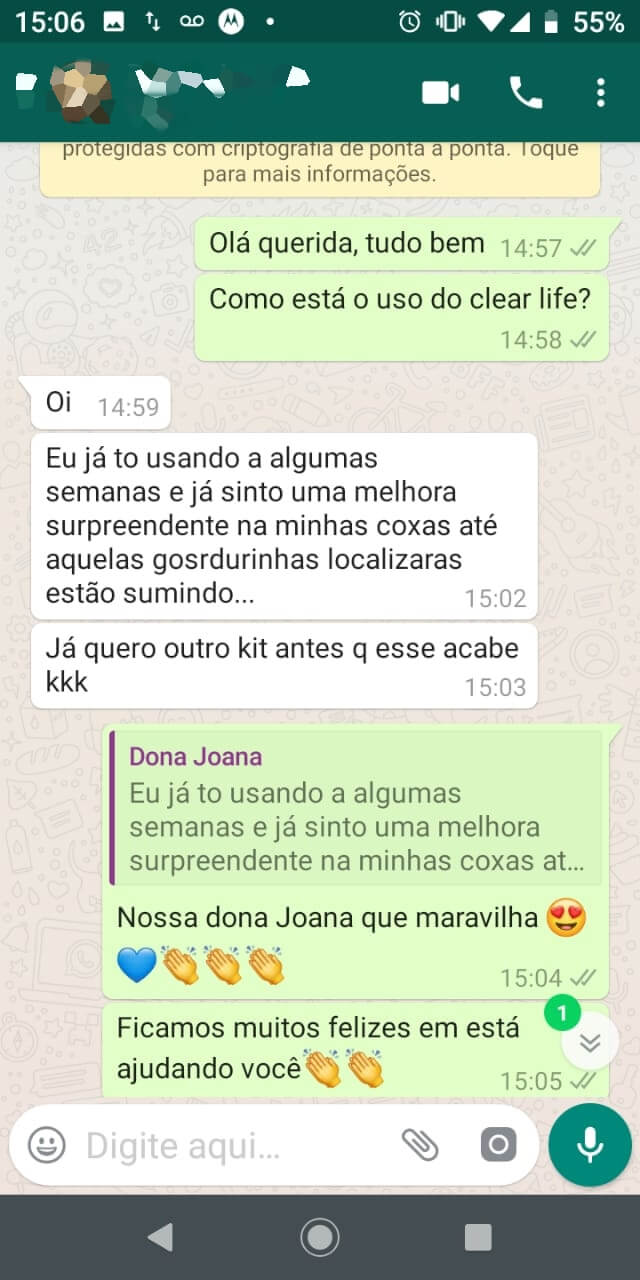640x1280 pixels.
Task: Open the quoted Dona Joana message
Action: coord(356,808)
